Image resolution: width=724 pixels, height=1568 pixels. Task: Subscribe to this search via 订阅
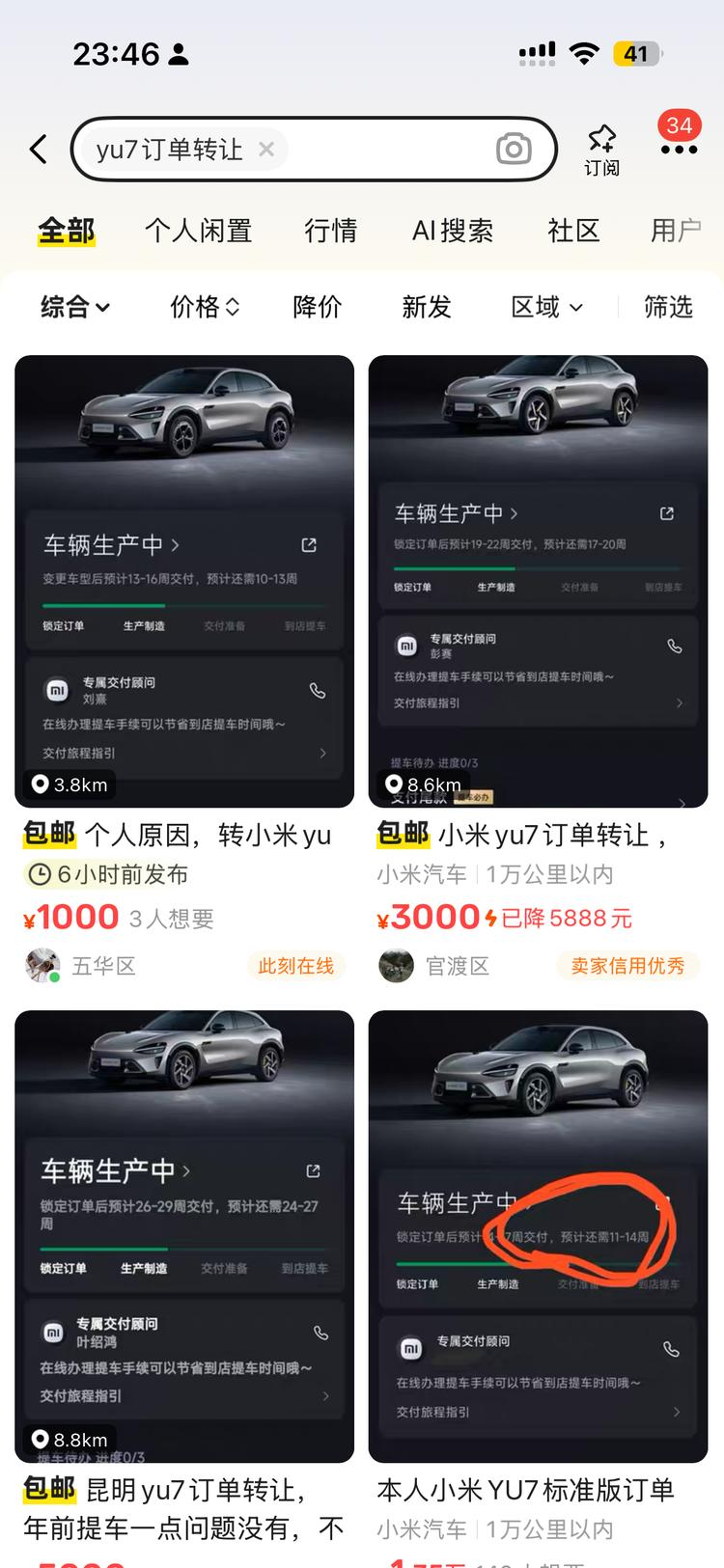pyautogui.click(x=601, y=151)
